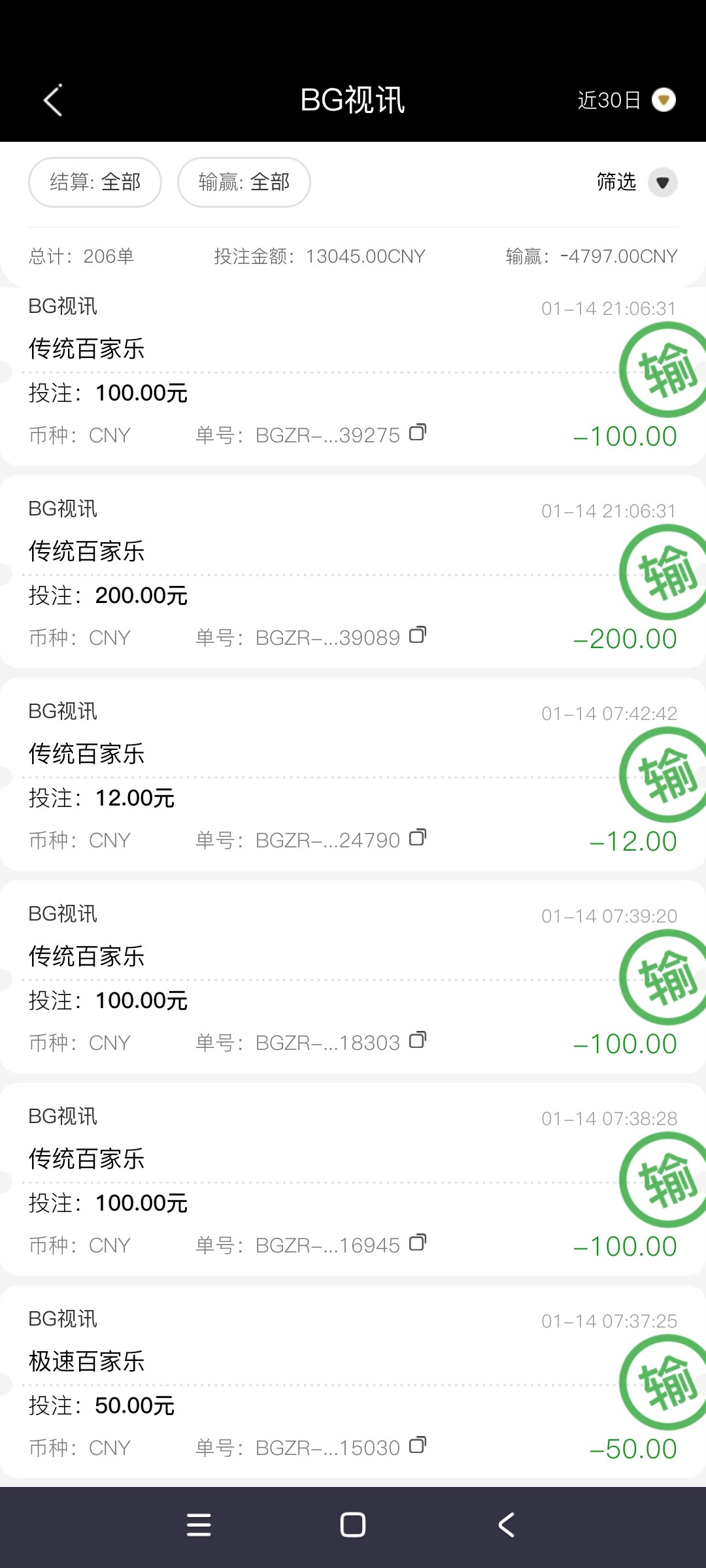Show recent apps from navigation bar
The width and height of the screenshot is (706, 1568).
coord(199,1526)
